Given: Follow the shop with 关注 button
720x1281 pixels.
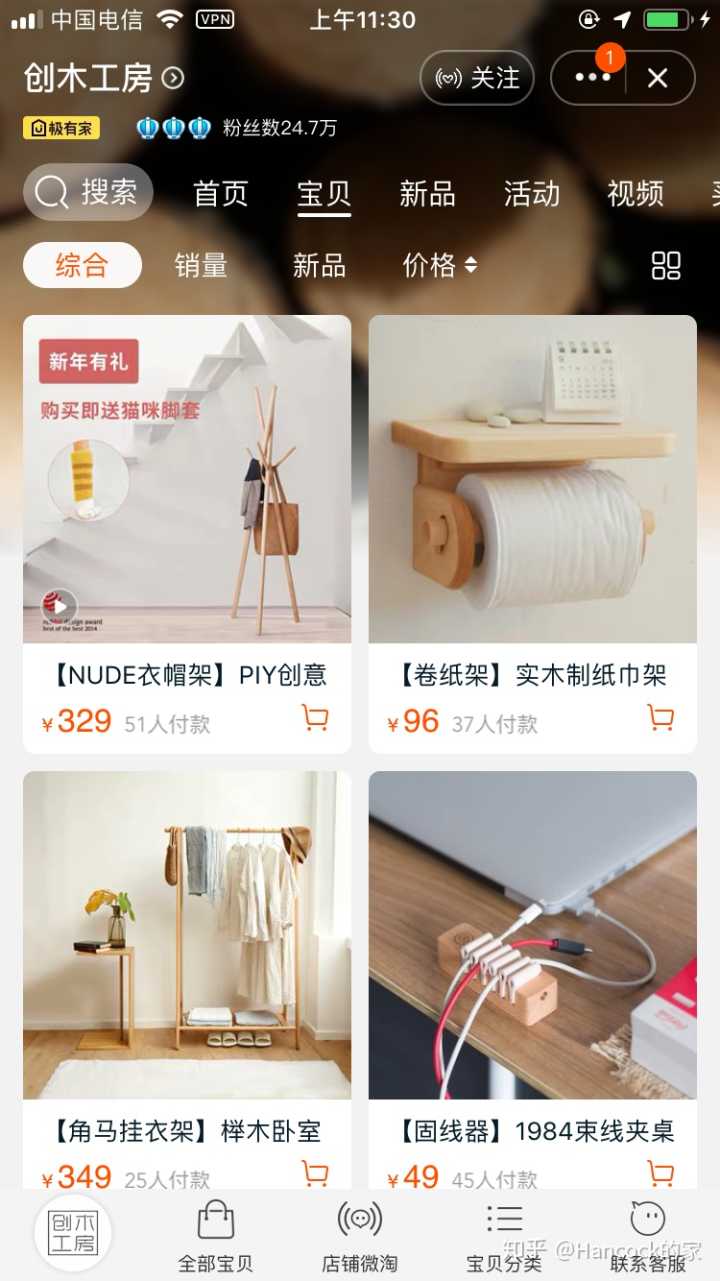Looking at the screenshot, I should [x=477, y=78].
